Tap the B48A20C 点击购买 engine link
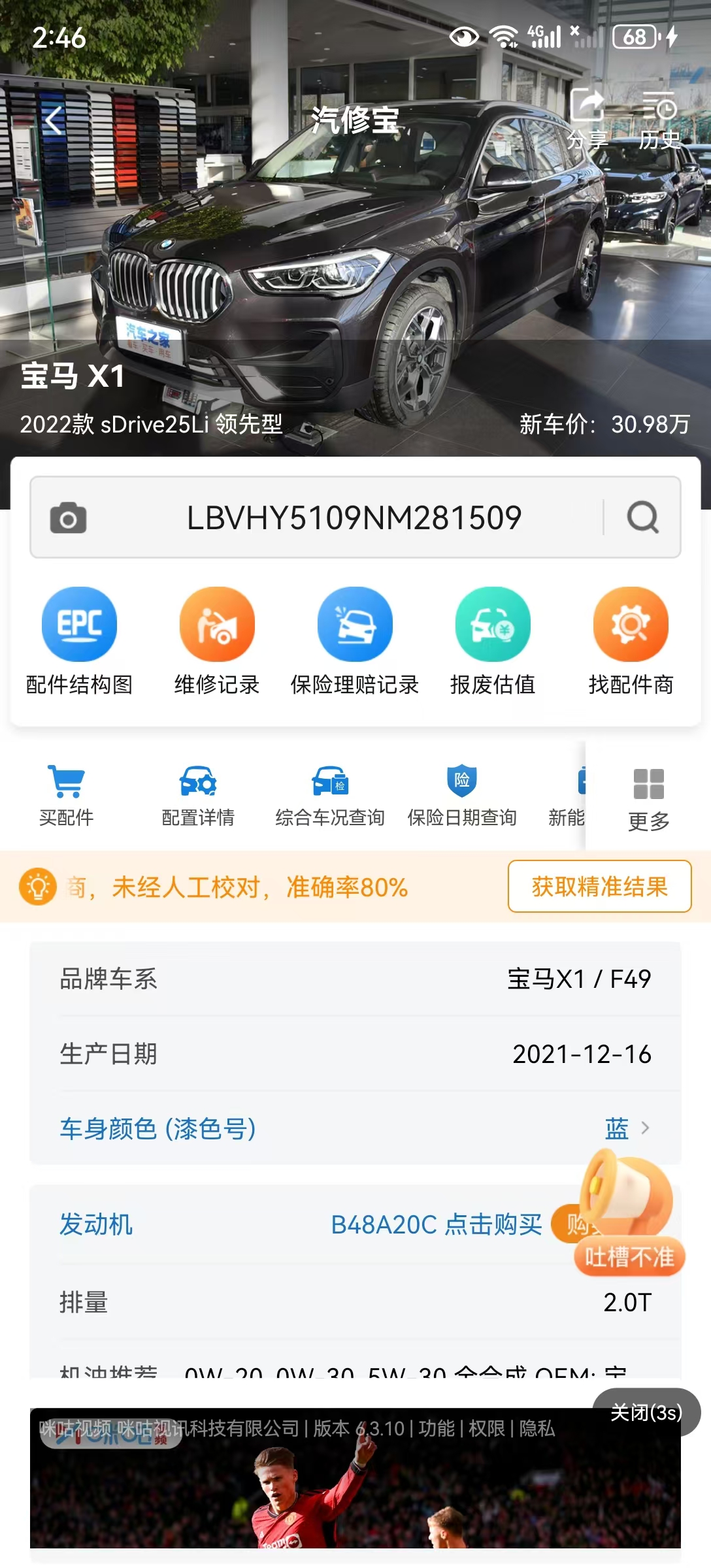The image size is (711, 1568). [436, 1224]
